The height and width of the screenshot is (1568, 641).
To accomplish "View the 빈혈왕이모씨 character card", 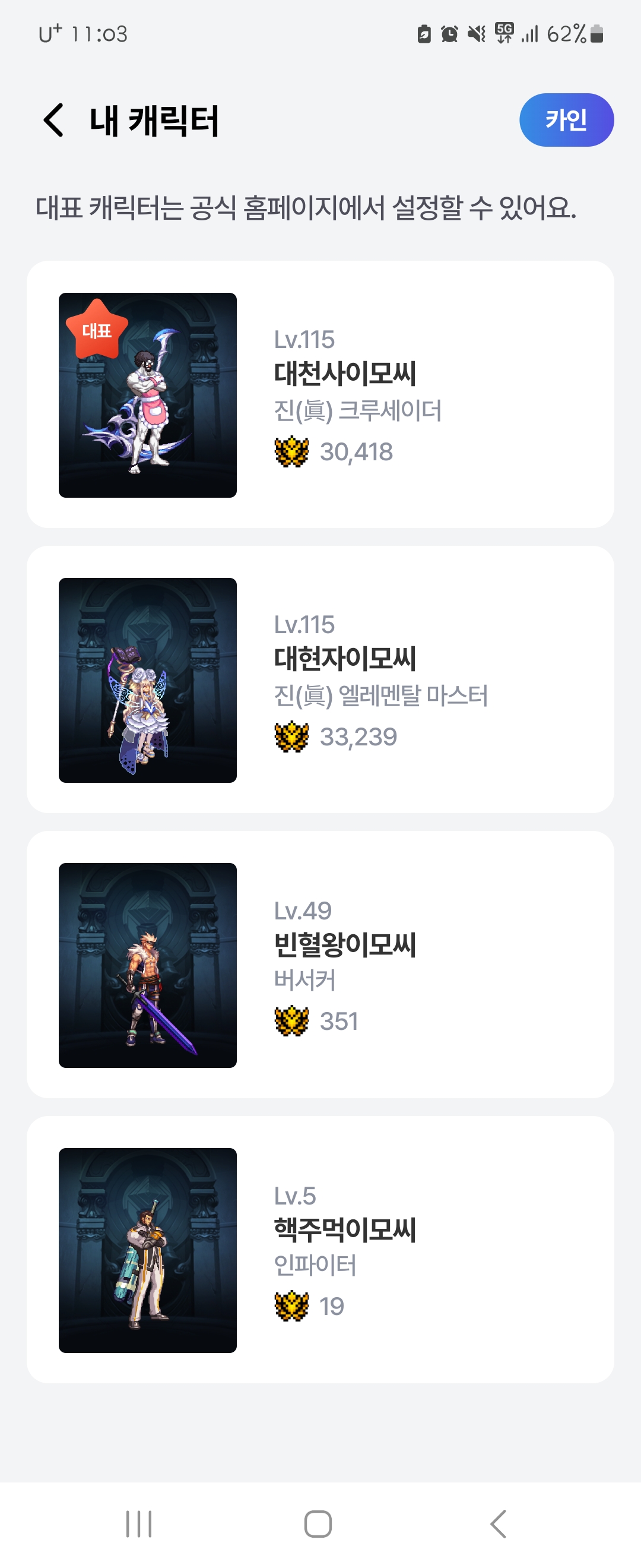I will 320,964.
